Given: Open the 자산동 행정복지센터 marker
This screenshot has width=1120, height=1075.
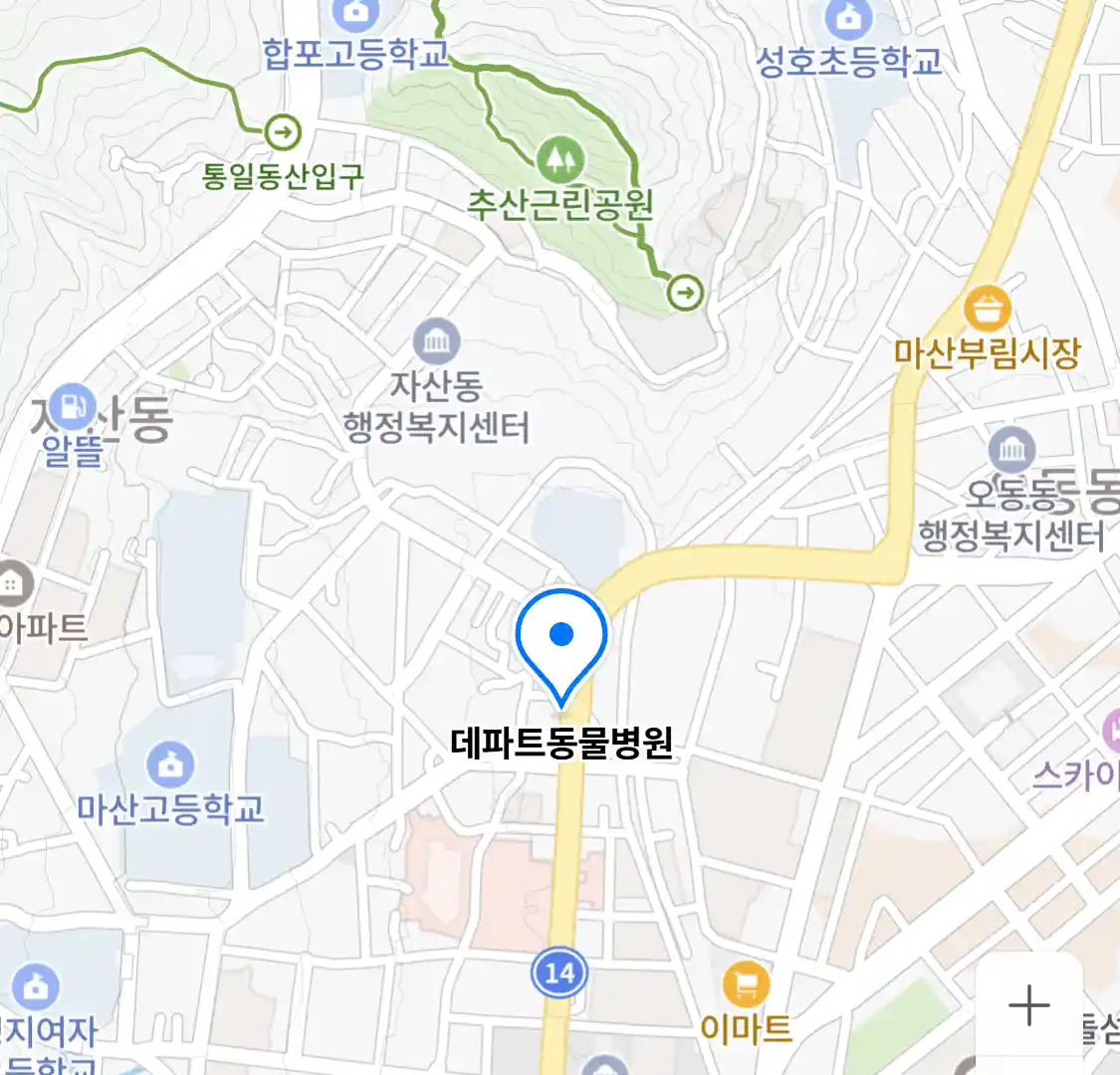Looking at the screenshot, I should pyautogui.click(x=436, y=343).
